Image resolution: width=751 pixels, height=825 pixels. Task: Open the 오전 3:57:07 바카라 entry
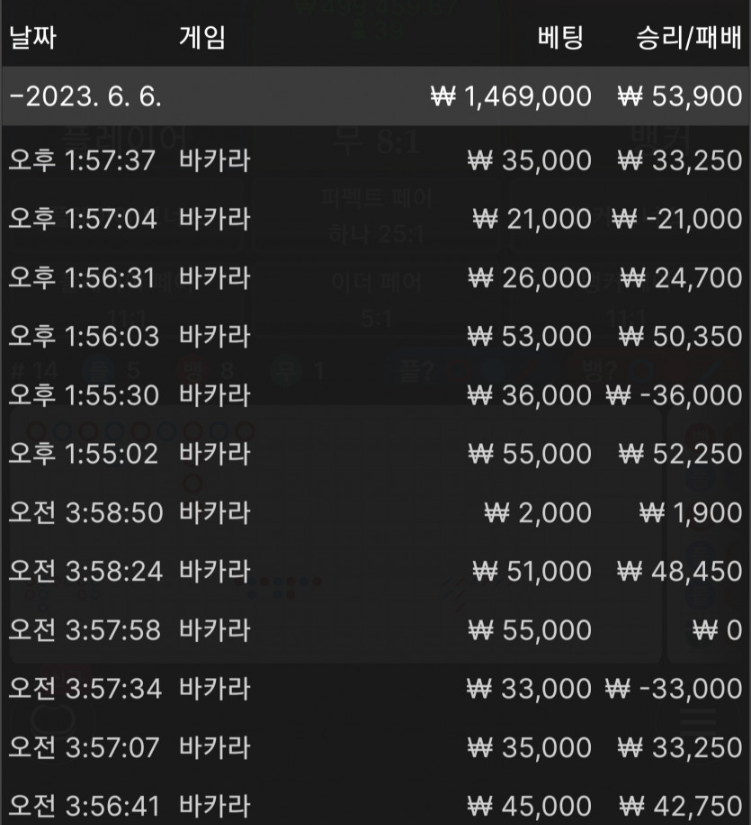[375, 747]
